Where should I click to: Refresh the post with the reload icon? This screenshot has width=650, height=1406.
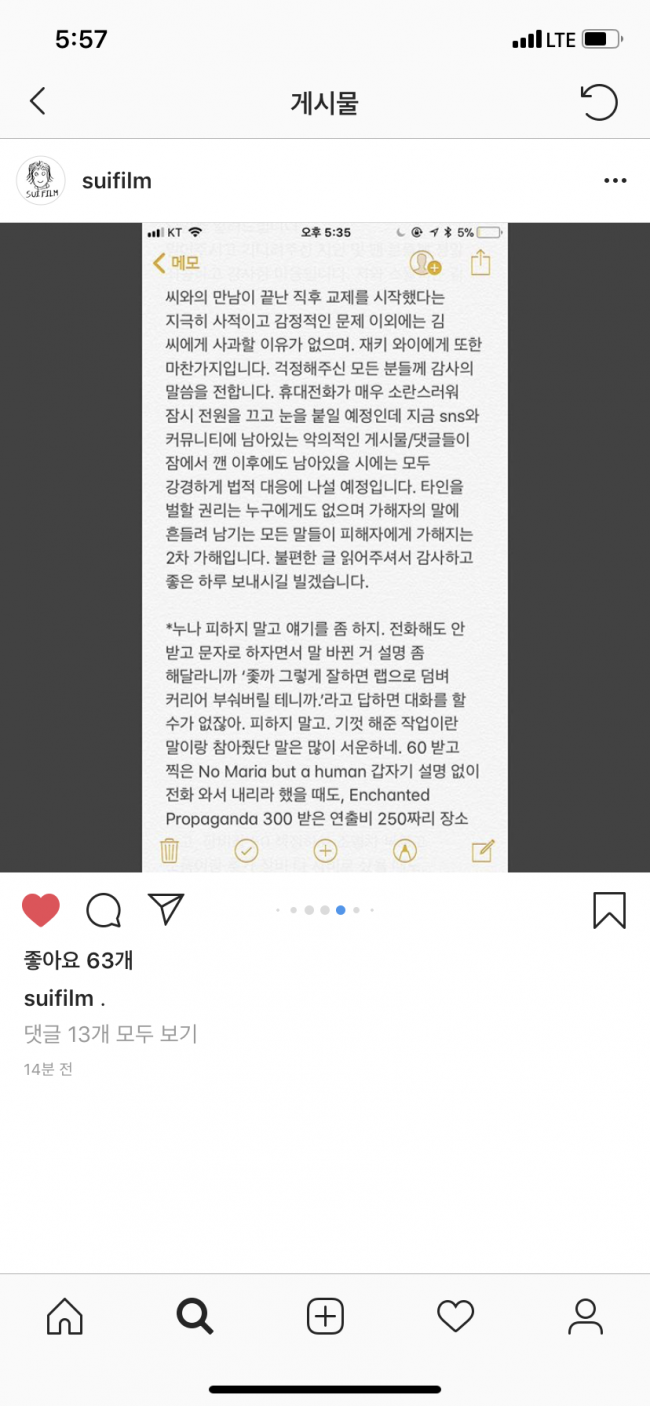point(599,102)
